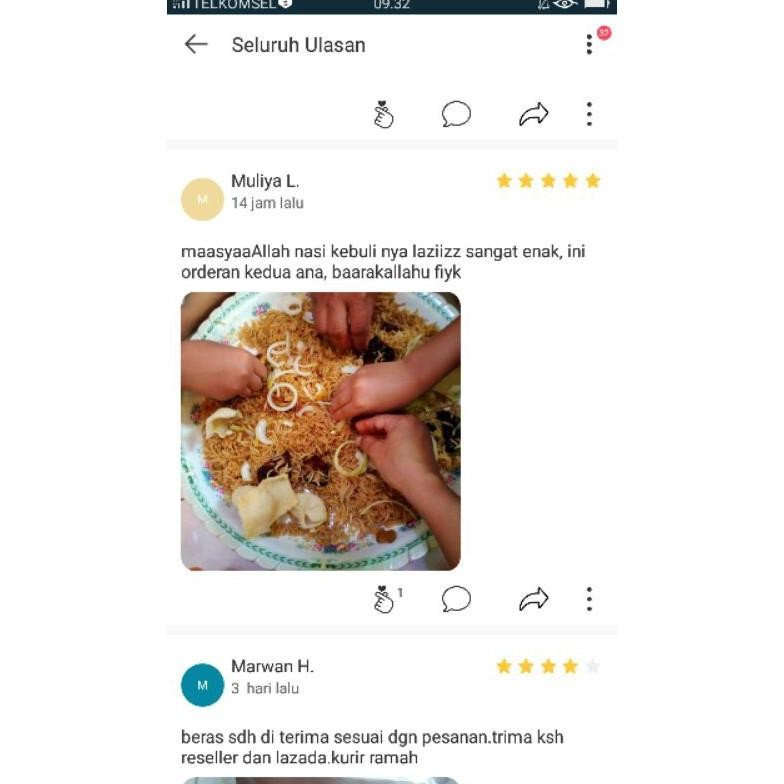This screenshot has width=784, height=784.
Task: Open the overflow menu beside Seluruh Ulasan
Action: pos(589,44)
